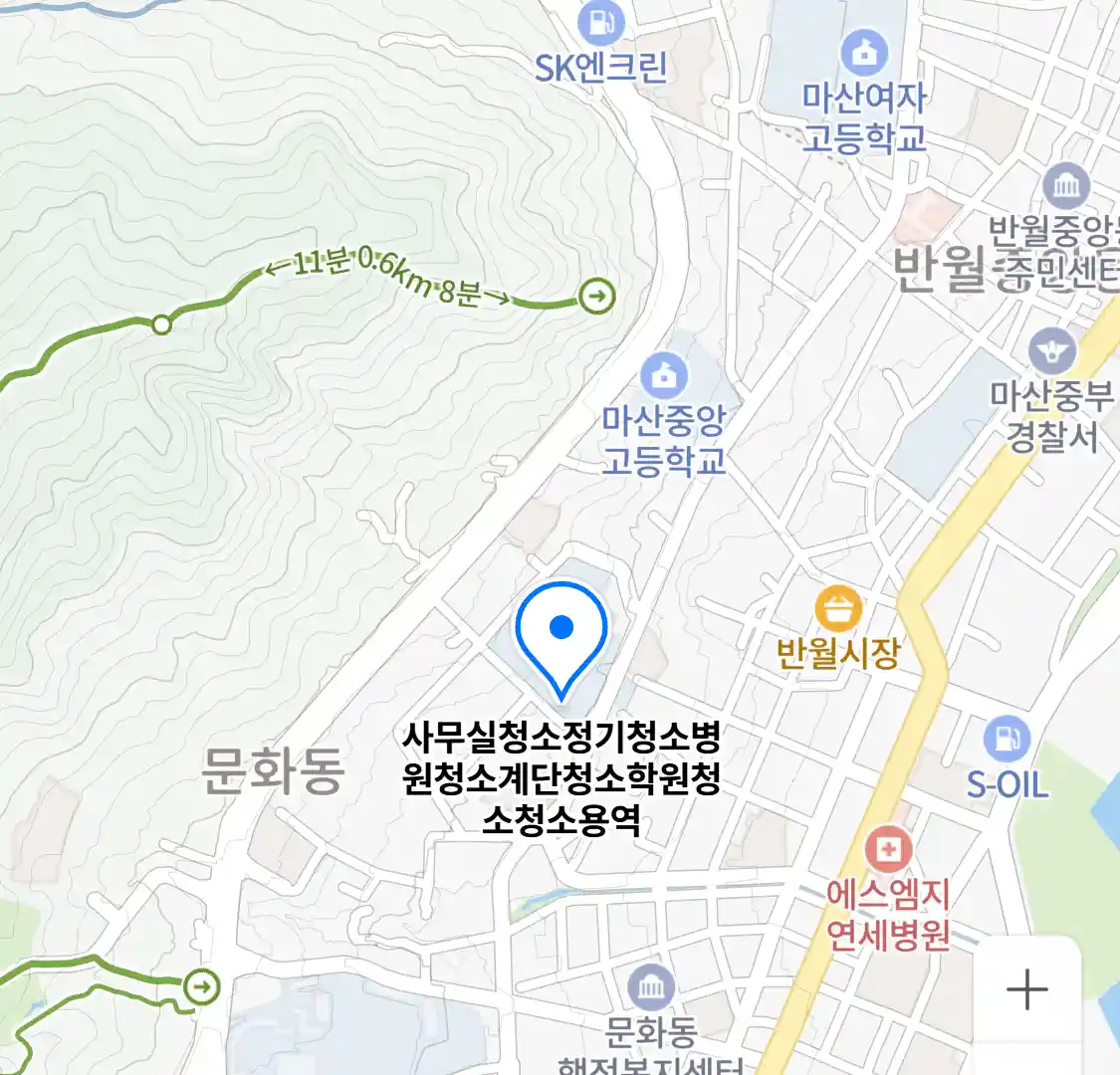The image size is (1120, 1075).
Task: Select 문화동 행정복지센터 marker
Action: [651, 987]
